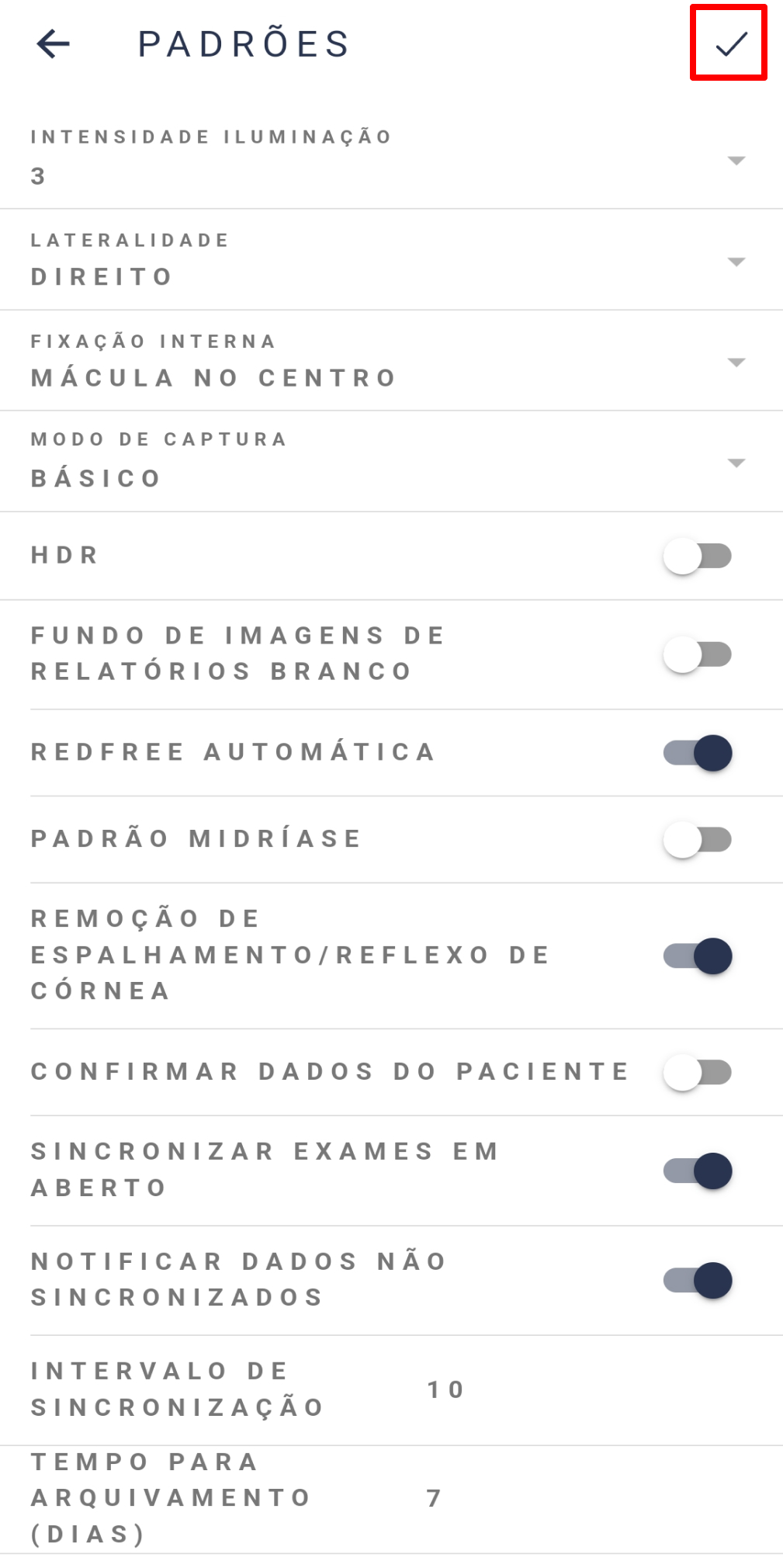This screenshot has width=783, height=1568.
Task: Go back from the Padrões screen
Action: 54,43
